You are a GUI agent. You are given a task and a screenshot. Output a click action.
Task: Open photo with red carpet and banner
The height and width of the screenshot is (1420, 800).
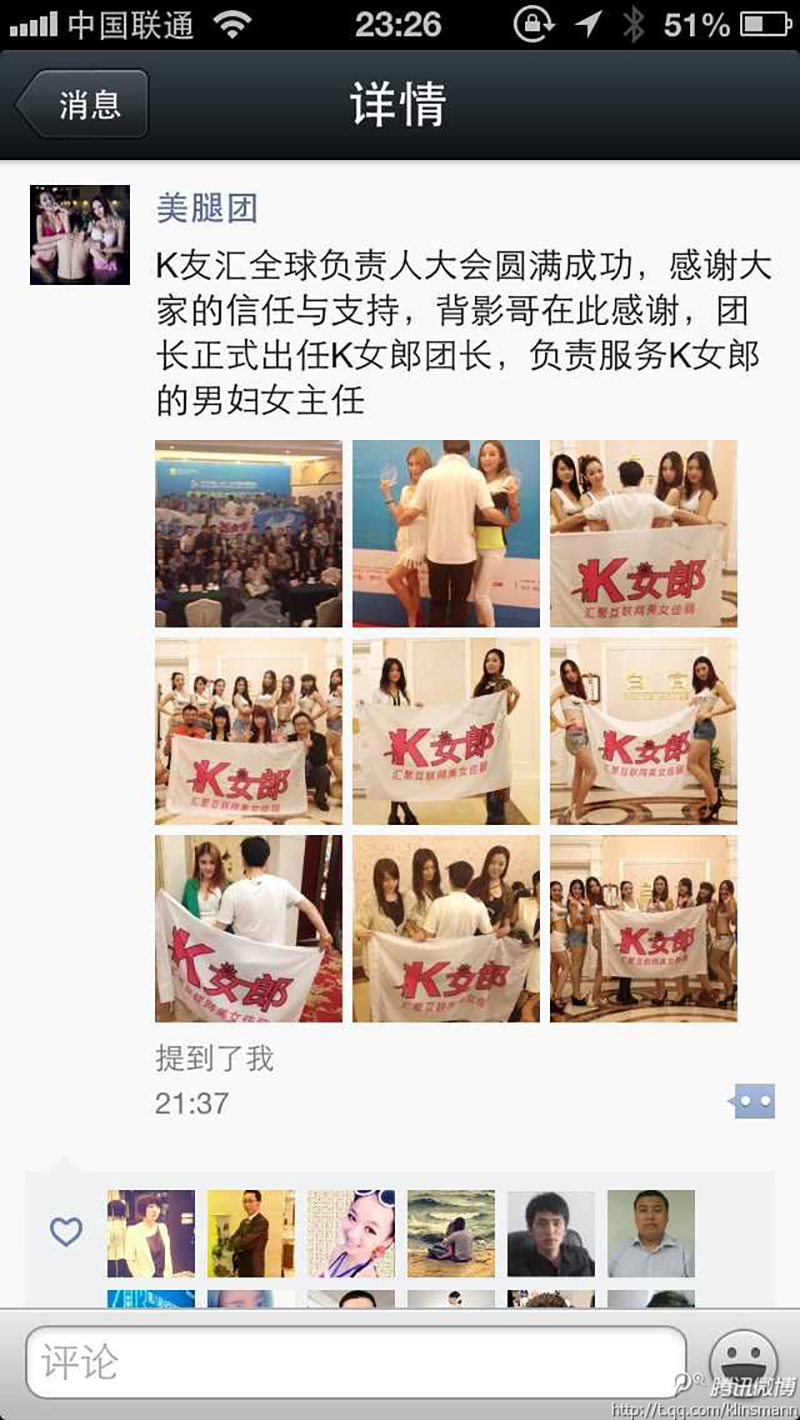(248, 928)
